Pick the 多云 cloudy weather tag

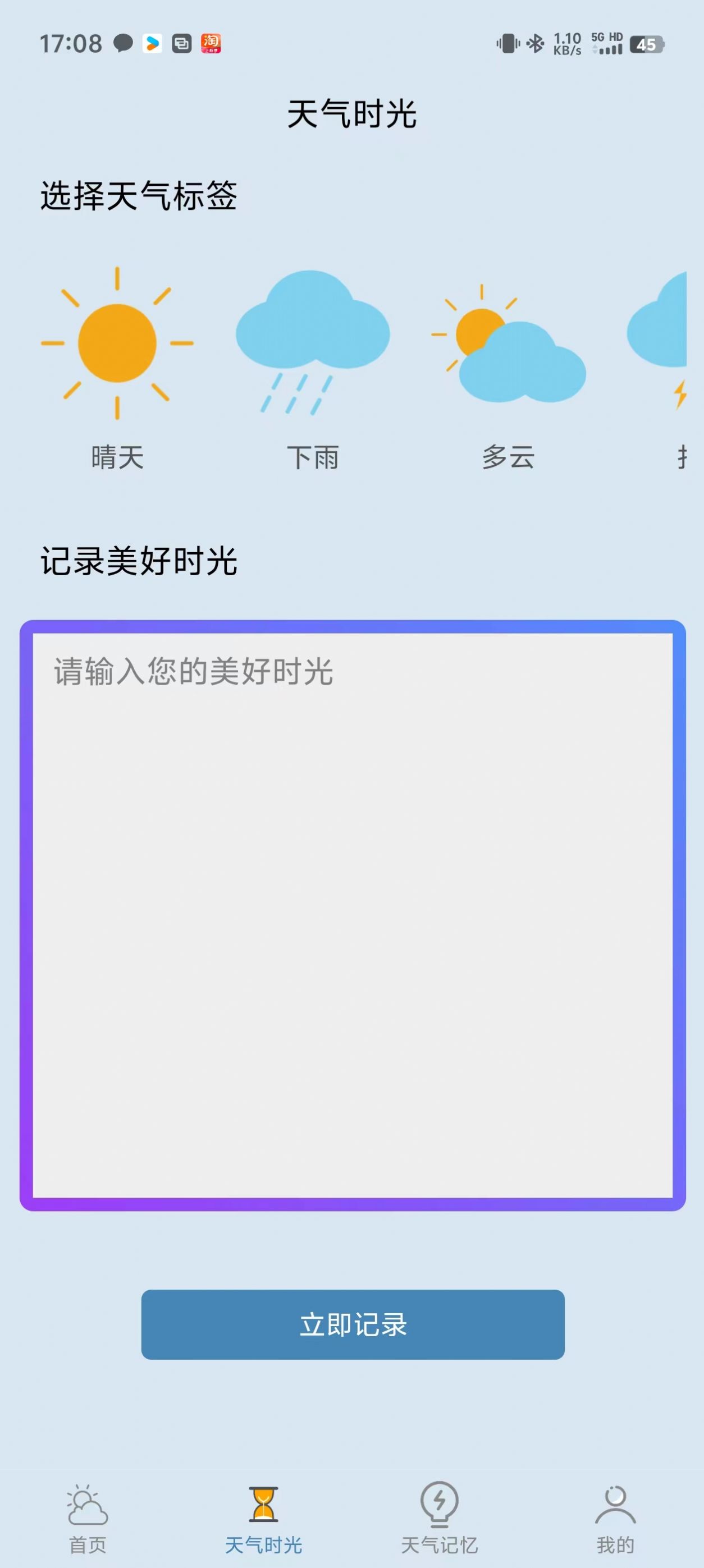tap(508, 365)
